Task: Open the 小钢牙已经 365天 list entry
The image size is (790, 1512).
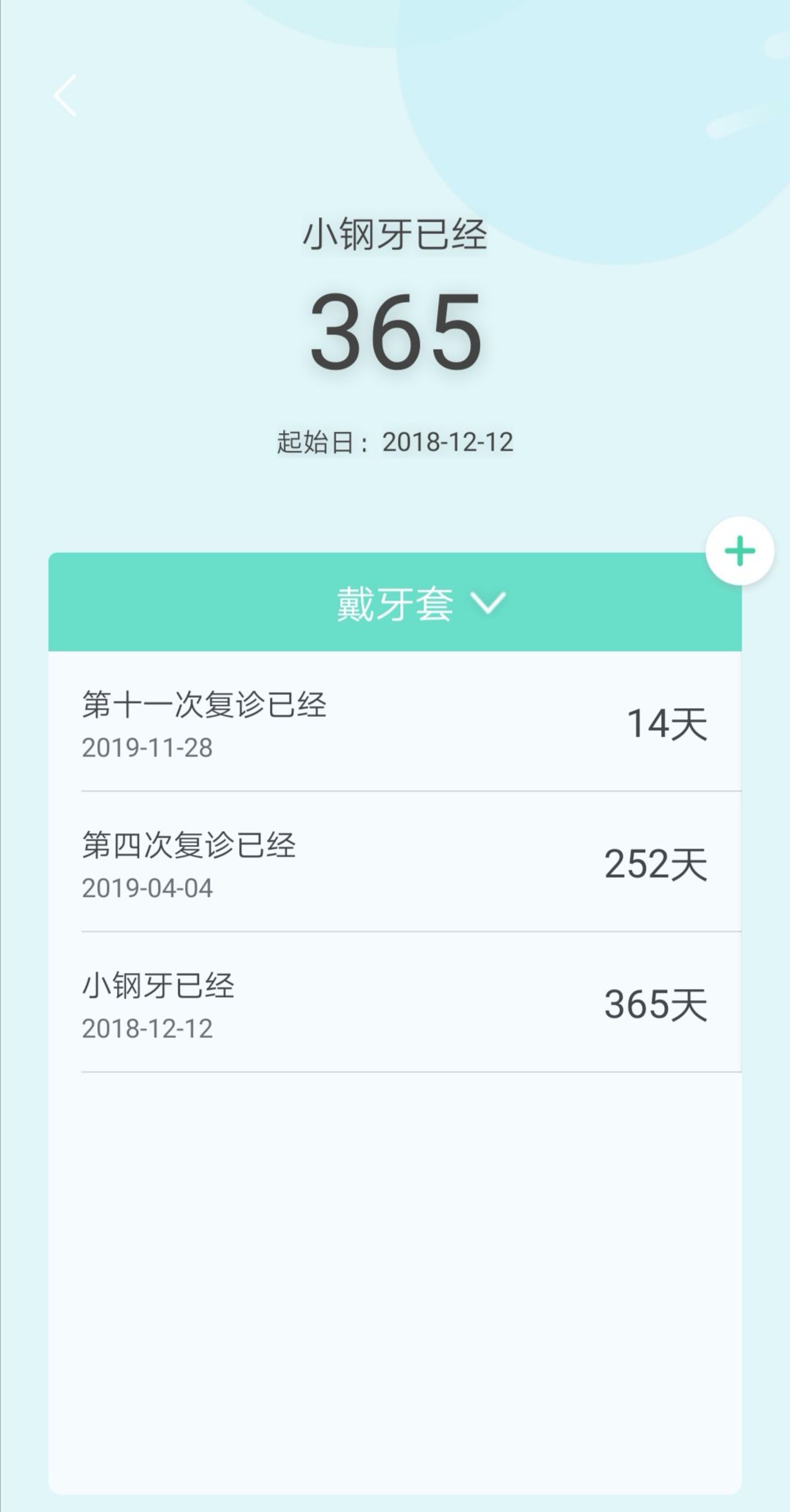Action: (x=395, y=1004)
